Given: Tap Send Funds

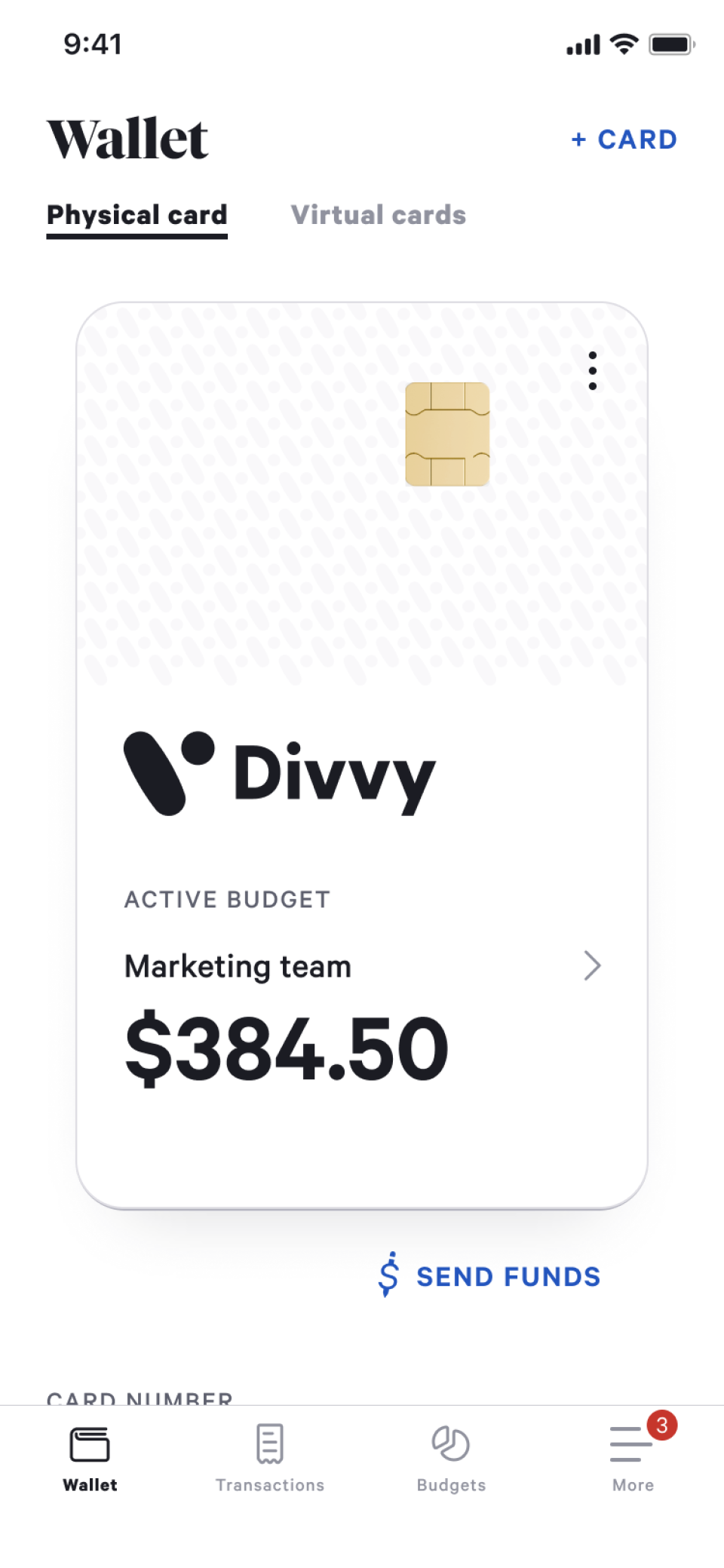Looking at the screenshot, I should [490, 1276].
